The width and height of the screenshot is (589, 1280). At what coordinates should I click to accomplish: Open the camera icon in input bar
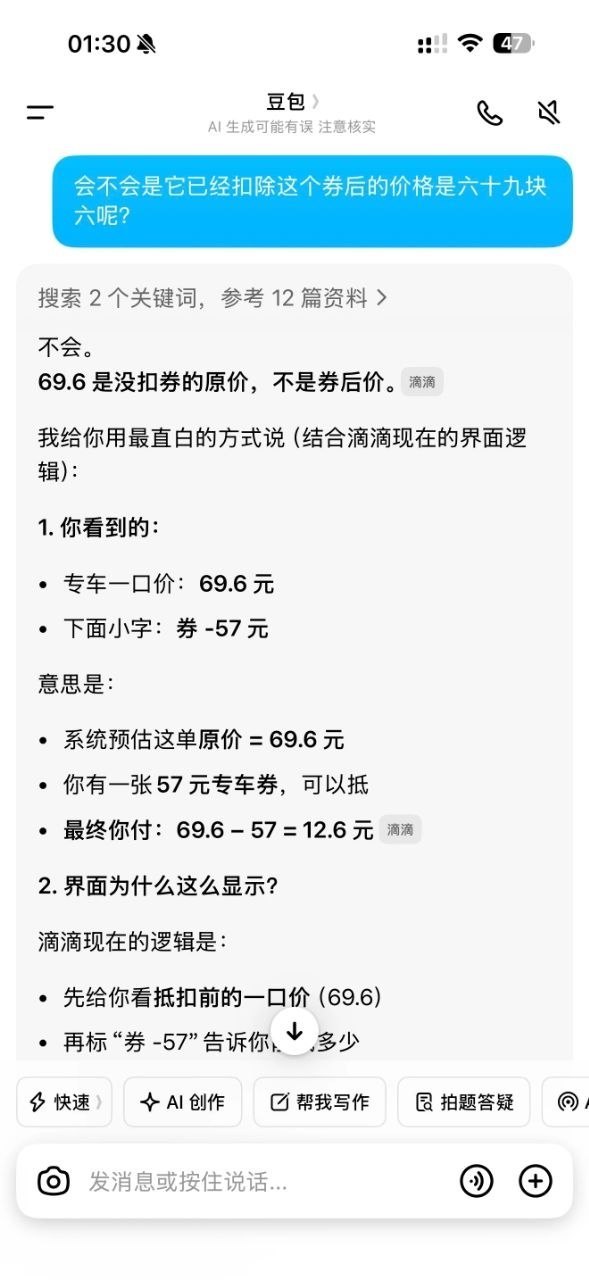(x=53, y=1181)
